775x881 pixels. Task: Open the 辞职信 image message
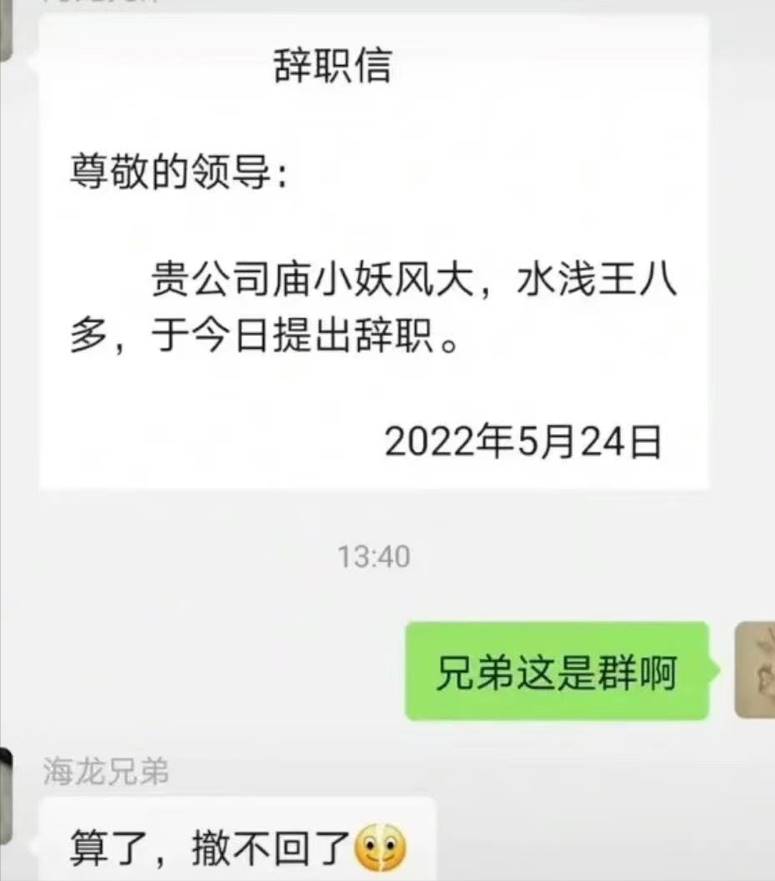(x=374, y=250)
